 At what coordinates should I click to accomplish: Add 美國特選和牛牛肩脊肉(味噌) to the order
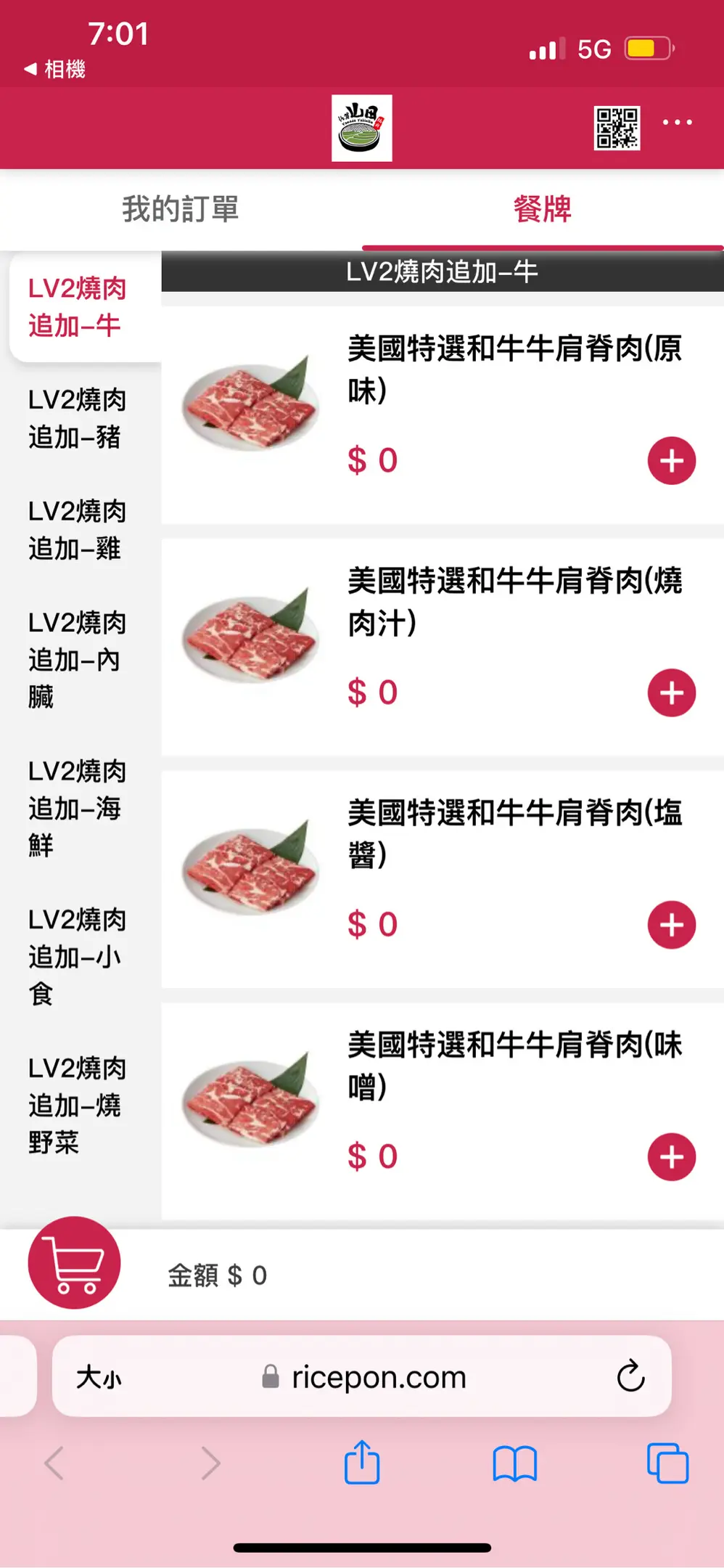coord(672,1157)
